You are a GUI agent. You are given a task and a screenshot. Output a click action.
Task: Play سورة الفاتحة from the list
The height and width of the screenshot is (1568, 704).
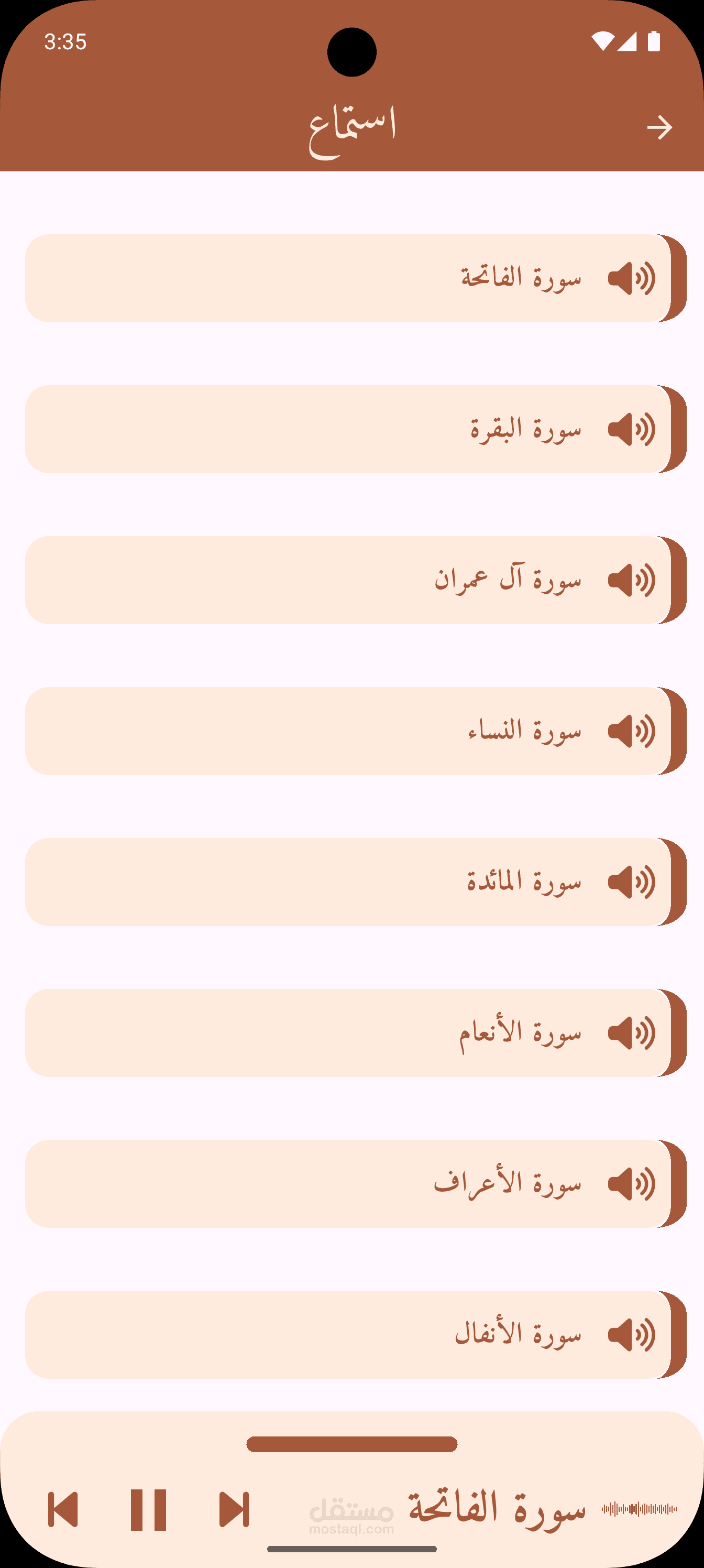355,278
